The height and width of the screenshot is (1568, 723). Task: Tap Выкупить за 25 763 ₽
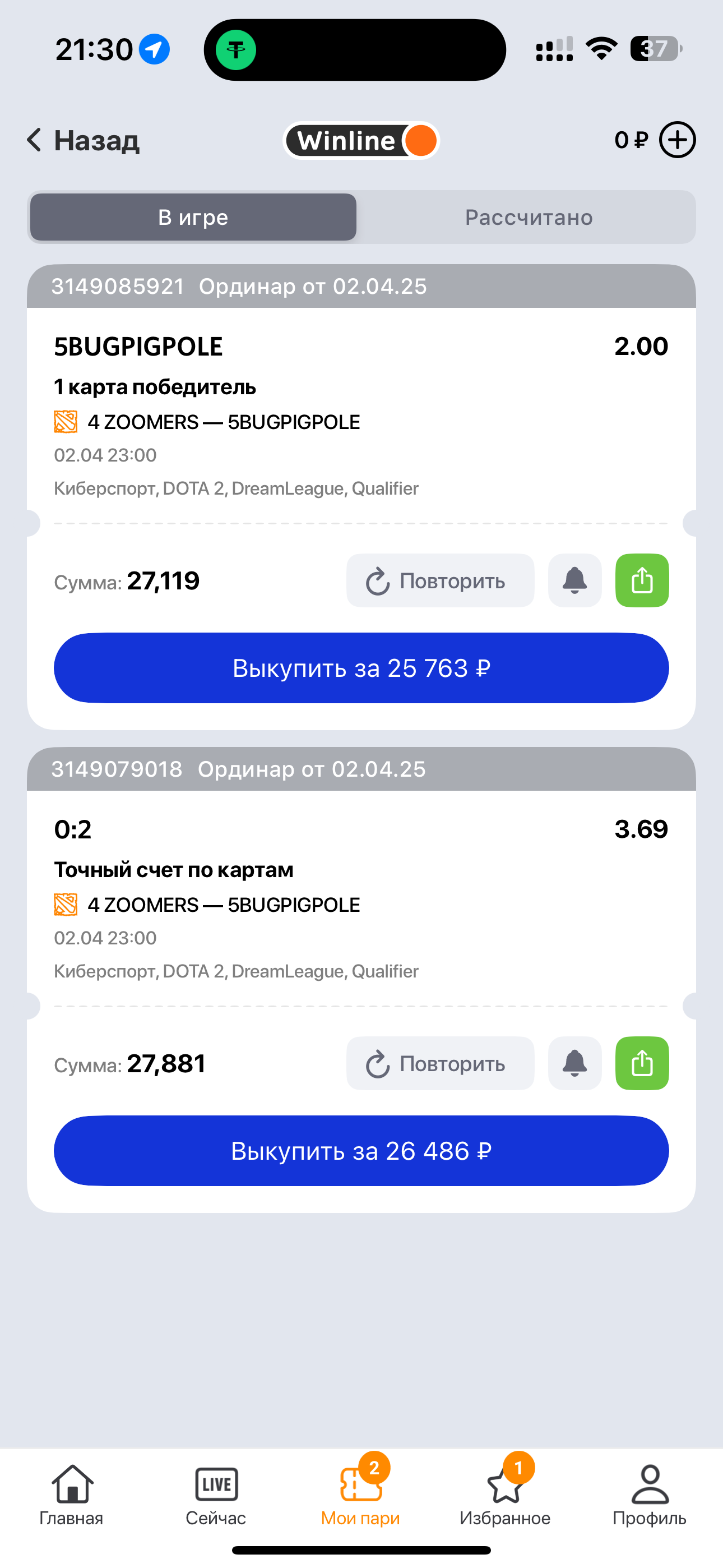coord(361,668)
